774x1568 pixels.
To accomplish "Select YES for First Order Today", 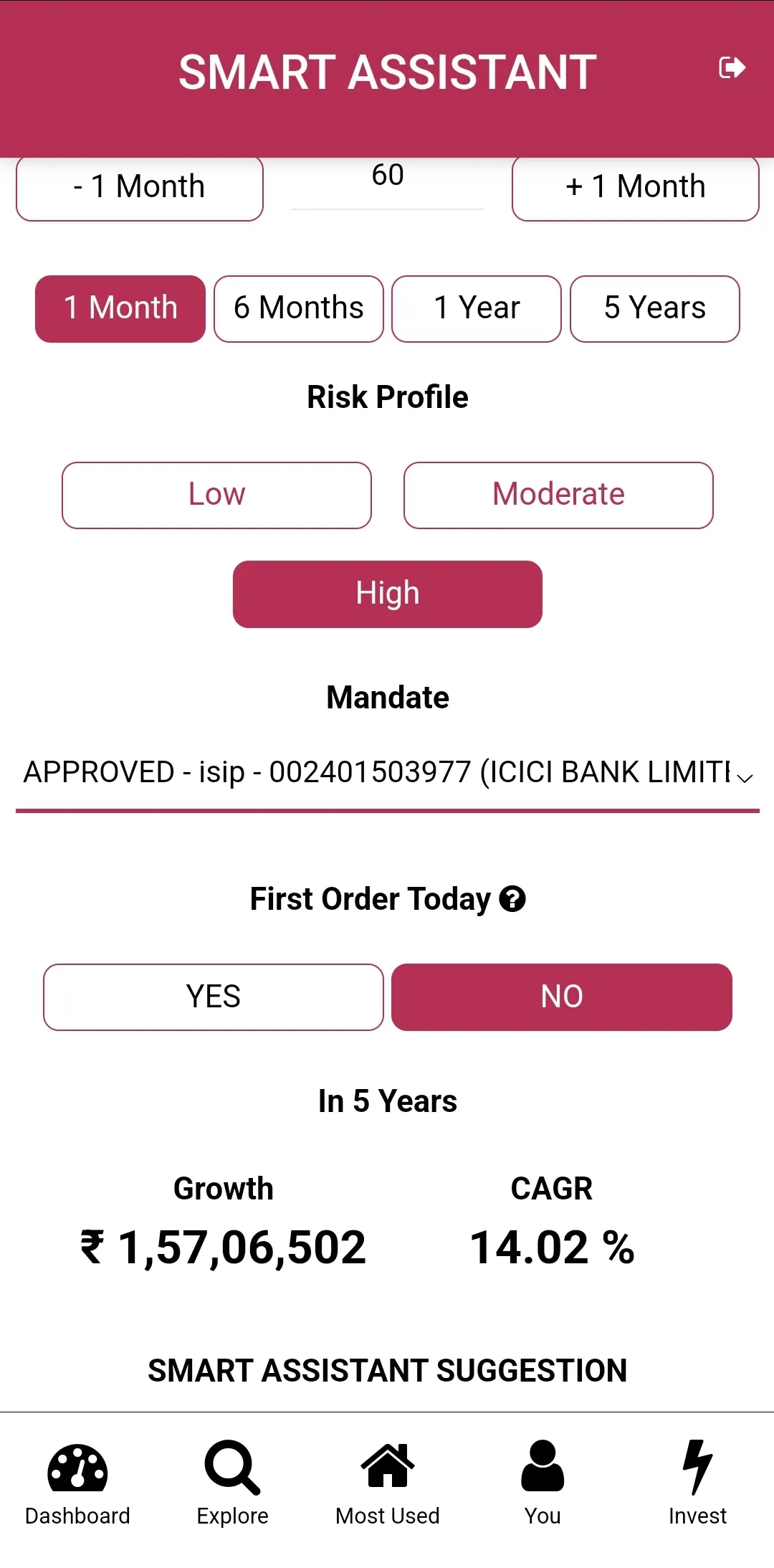I will [x=213, y=997].
